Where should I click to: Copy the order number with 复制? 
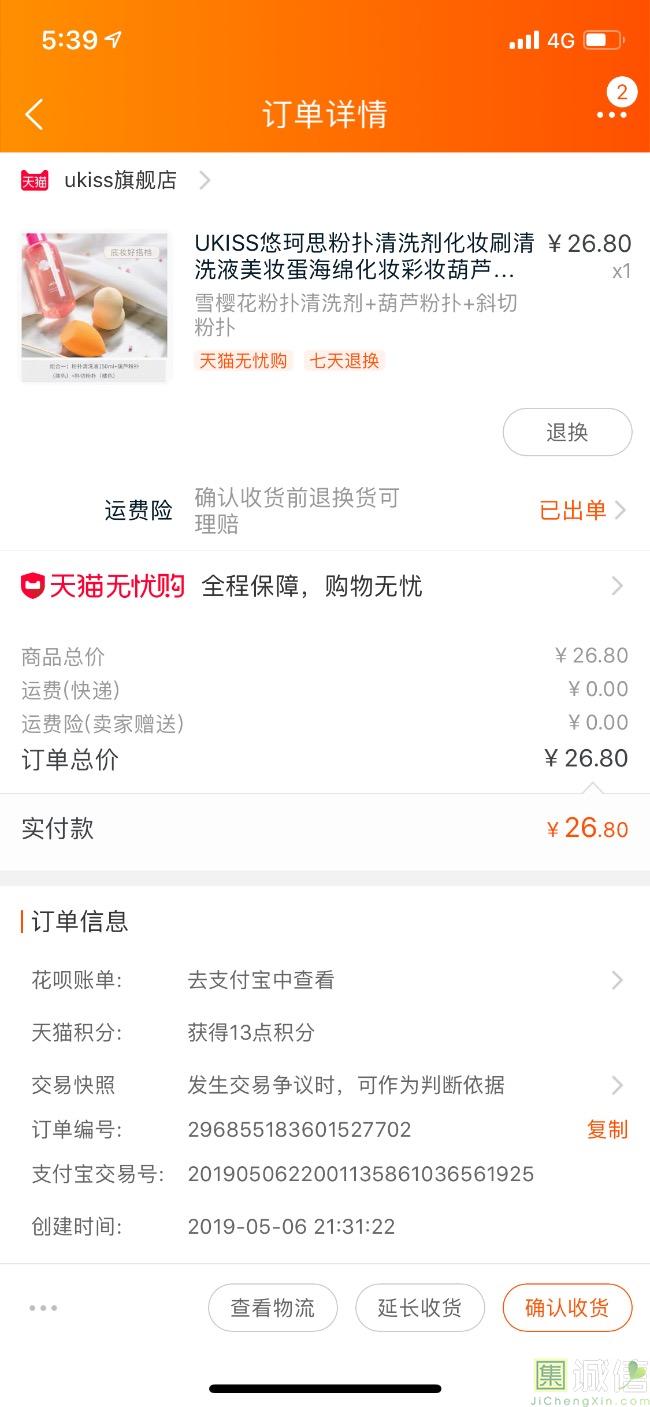pos(607,1129)
